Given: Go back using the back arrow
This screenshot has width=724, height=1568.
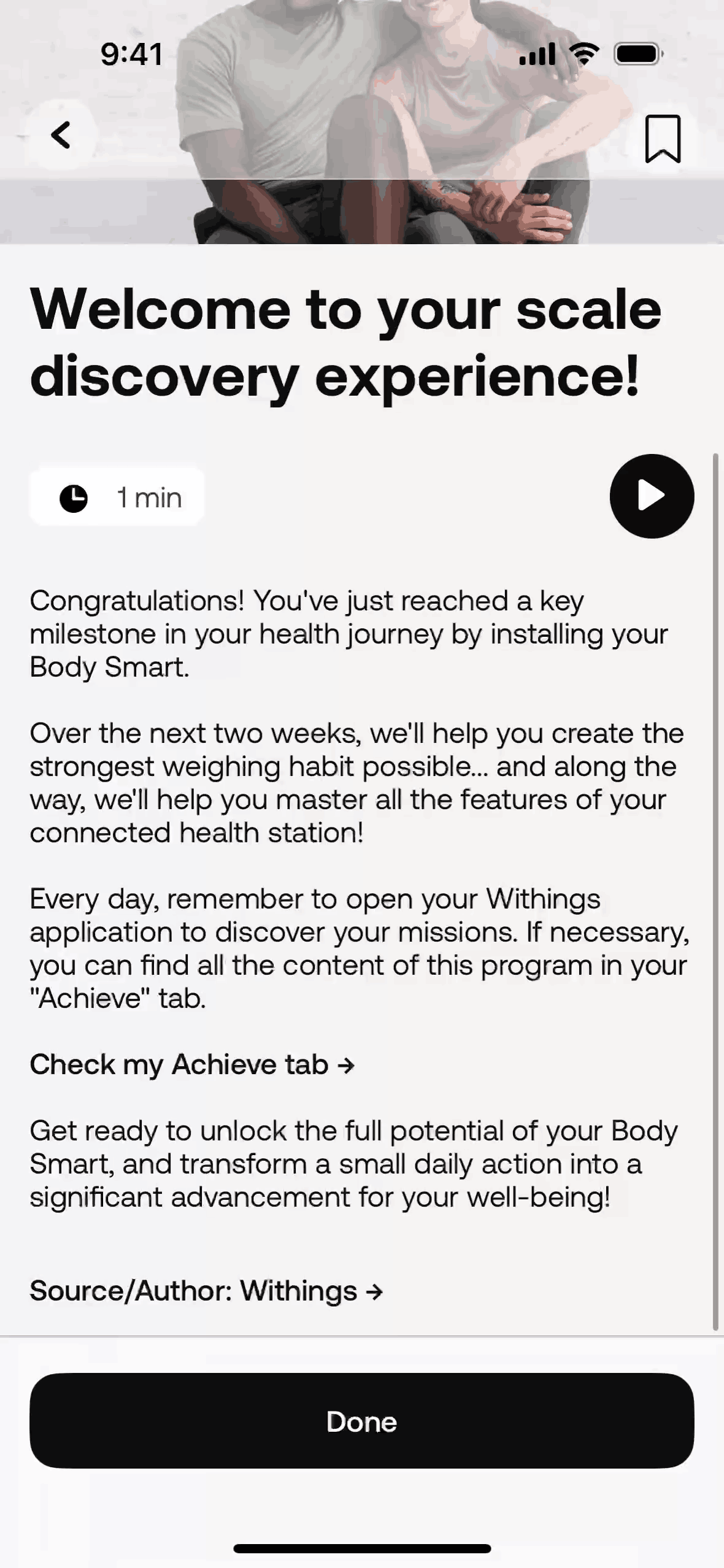Looking at the screenshot, I should click(x=61, y=136).
